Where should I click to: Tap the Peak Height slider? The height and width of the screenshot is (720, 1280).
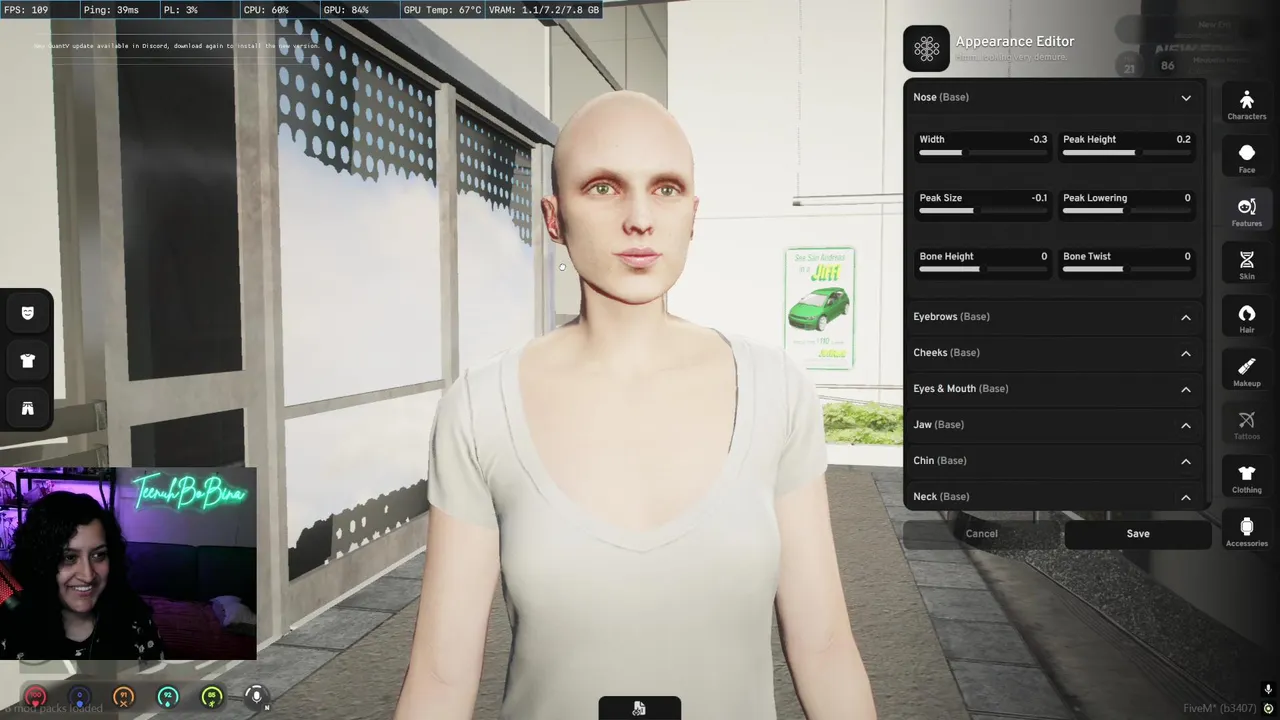pos(1126,153)
